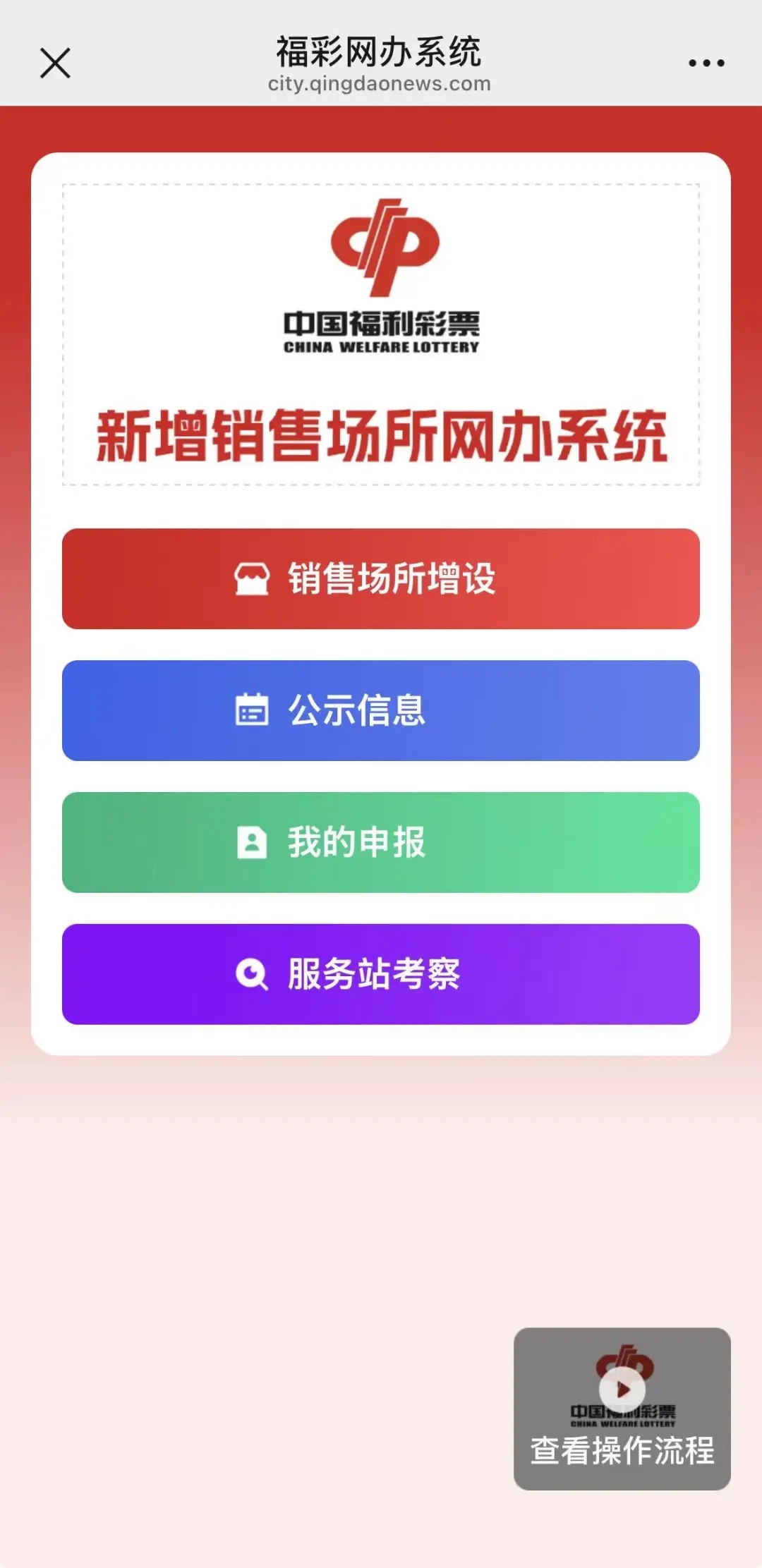Go to 服务站考察
The image size is (762, 1568).
pos(381,974)
